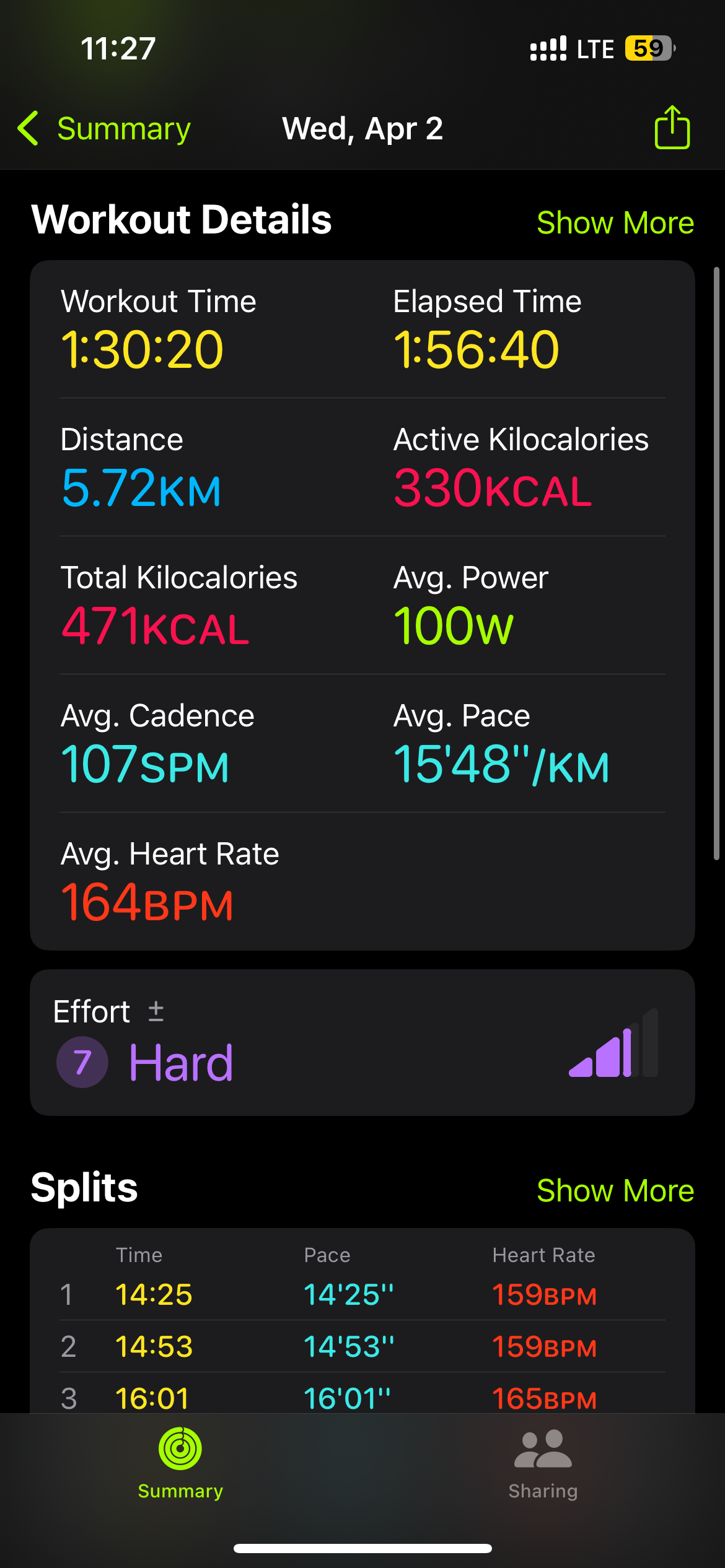725x1568 pixels.
Task: Show more Workout Details
Action: (x=615, y=223)
